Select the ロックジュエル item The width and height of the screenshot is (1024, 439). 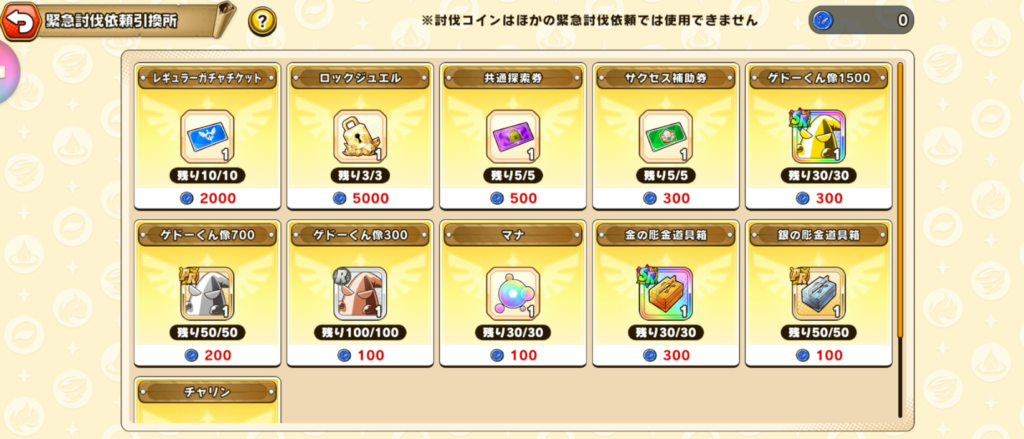point(360,137)
